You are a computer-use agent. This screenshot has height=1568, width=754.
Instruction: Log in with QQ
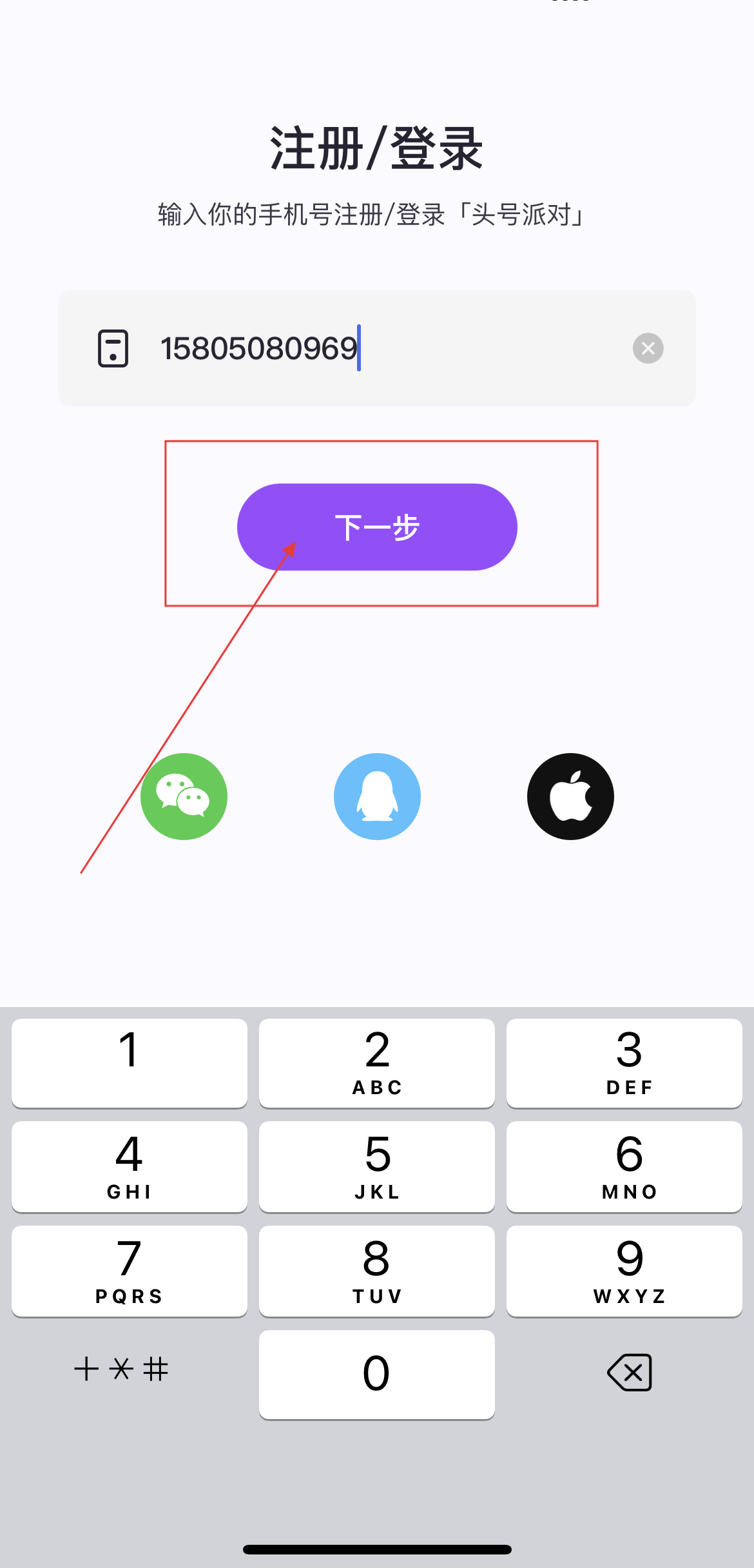(x=377, y=796)
